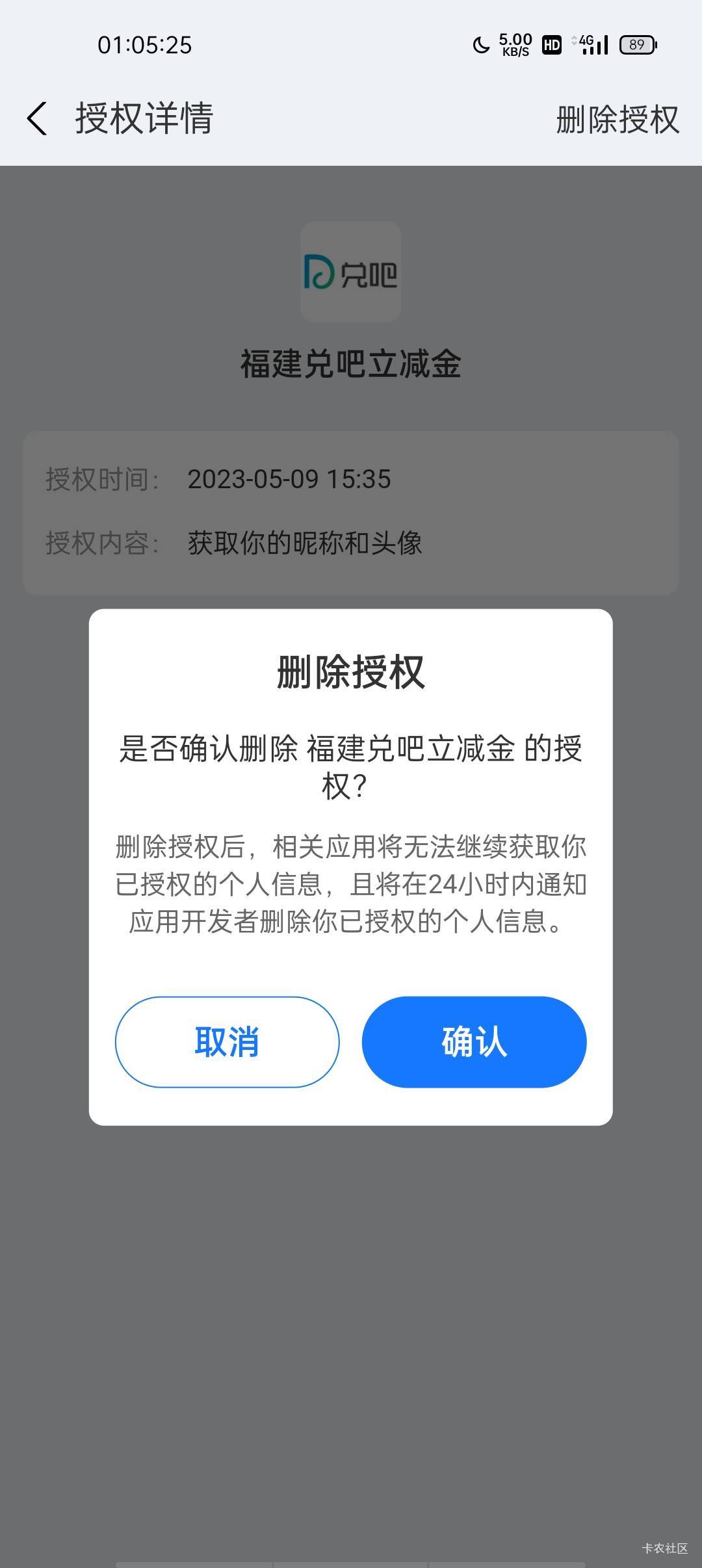Cancel the delete authorization dialog
This screenshot has width=702, height=1568.
(x=227, y=1041)
